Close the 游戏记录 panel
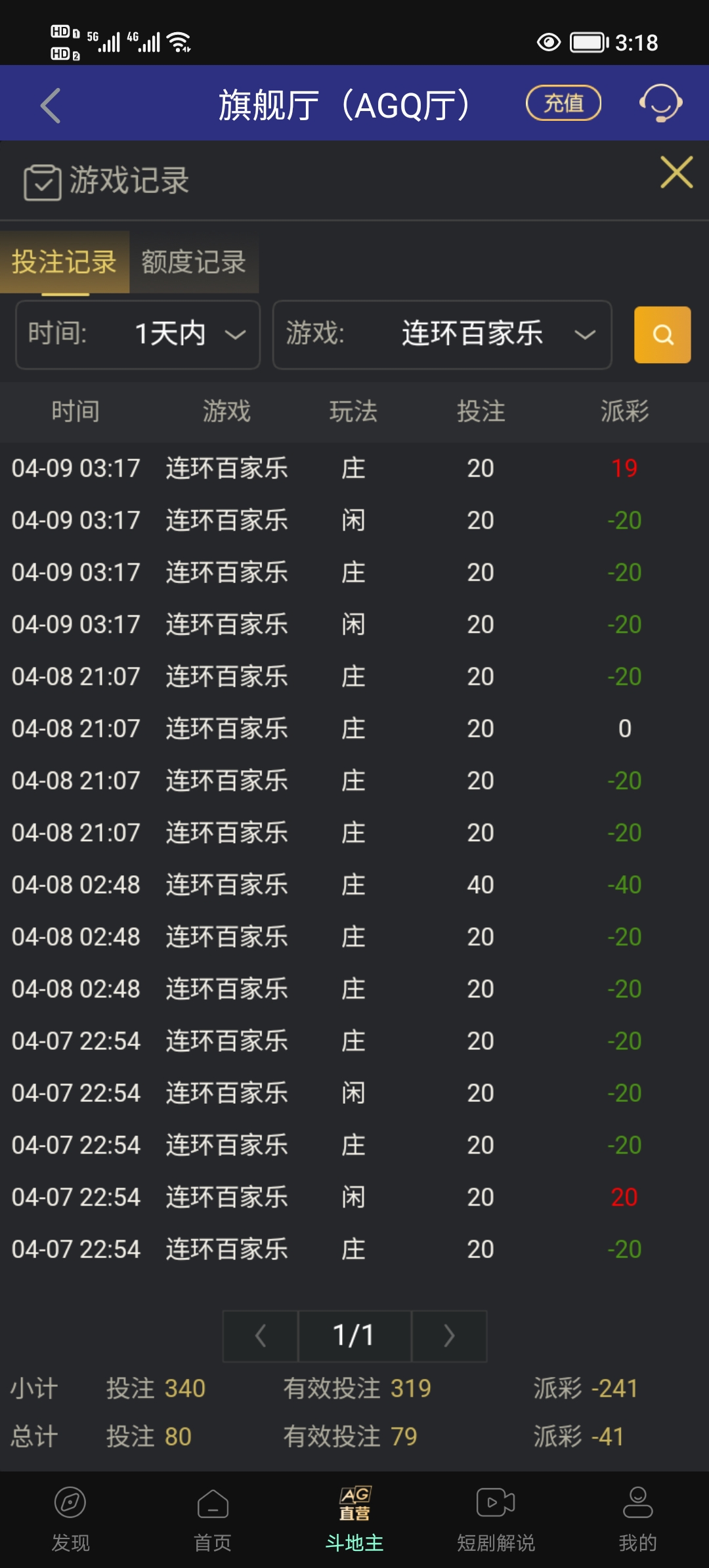This screenshot has height=1568, width=709. click(x=676, y=173)
